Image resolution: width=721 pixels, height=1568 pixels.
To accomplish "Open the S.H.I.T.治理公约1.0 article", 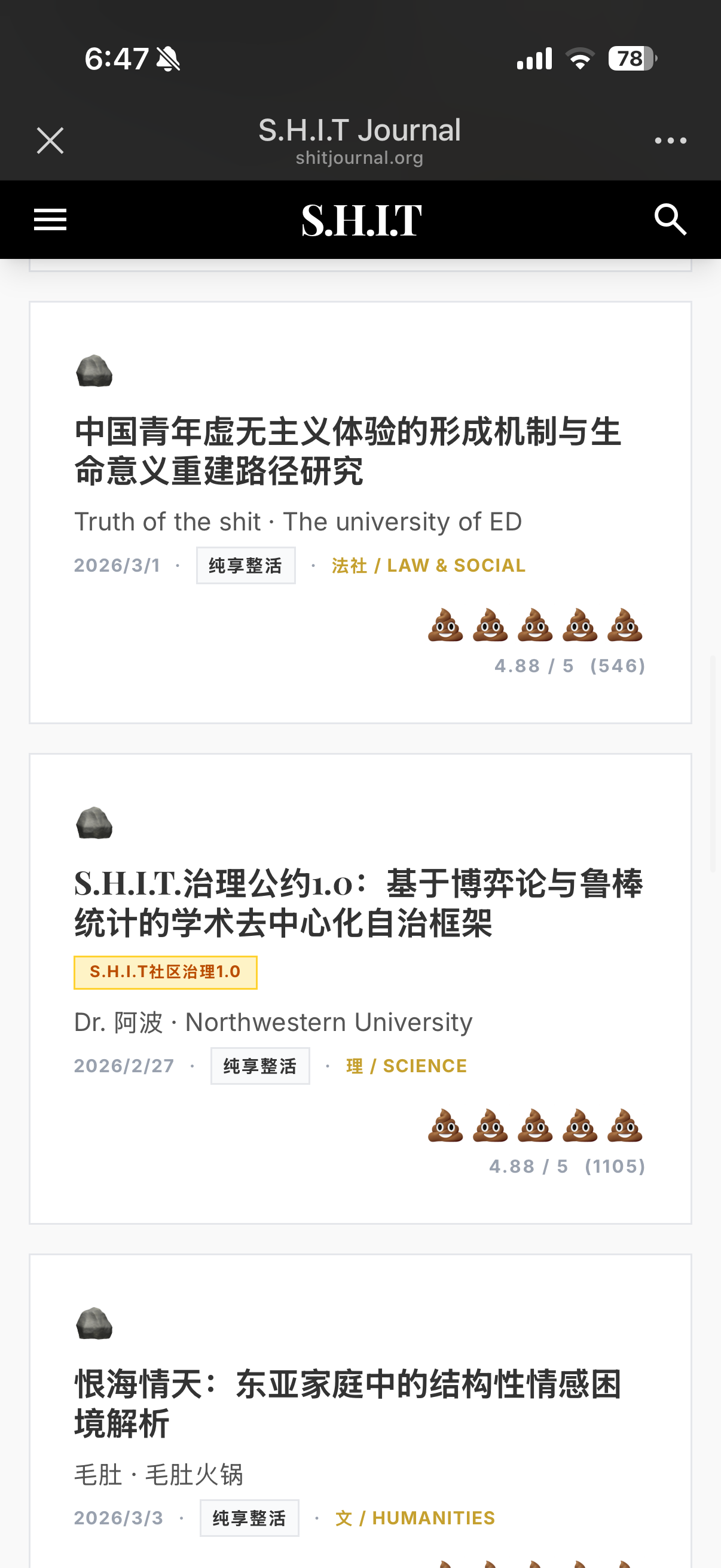I will coord(358,903).
